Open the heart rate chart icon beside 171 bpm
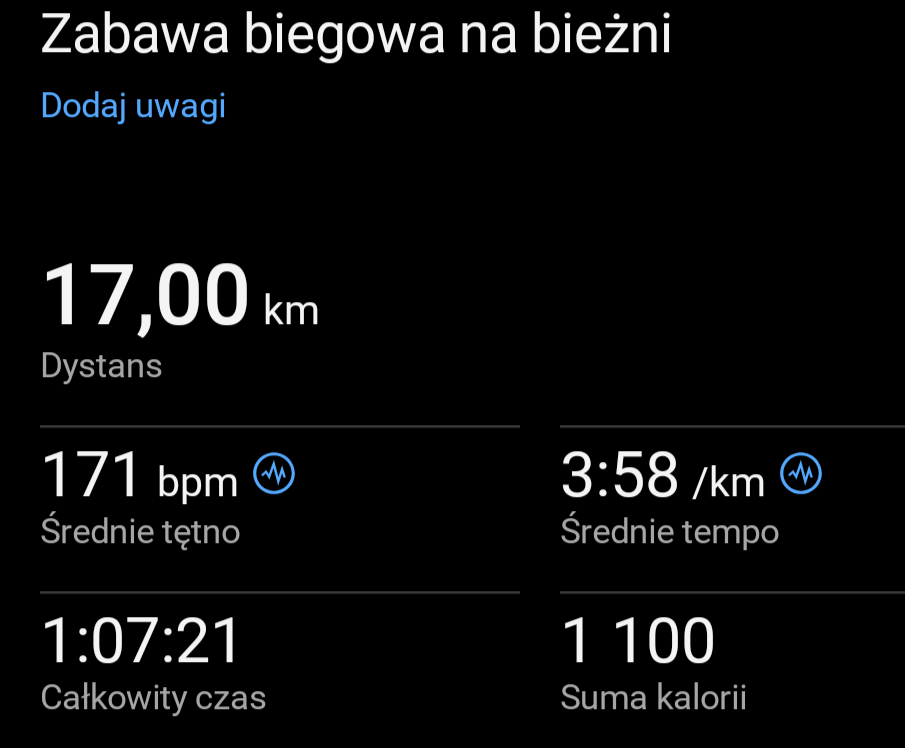This screenshot has width=905, height=748. pos(274,473)
